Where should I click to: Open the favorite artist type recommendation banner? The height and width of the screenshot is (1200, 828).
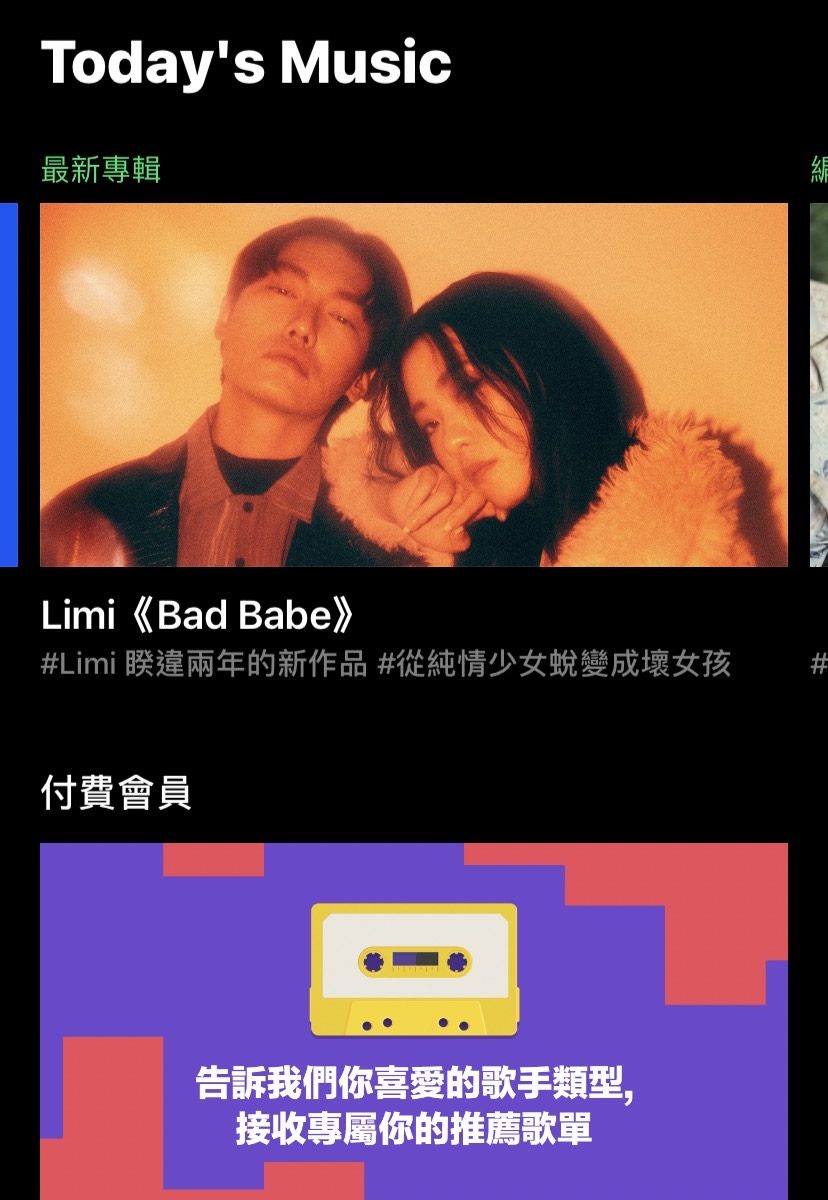[x=414, y=1020]
